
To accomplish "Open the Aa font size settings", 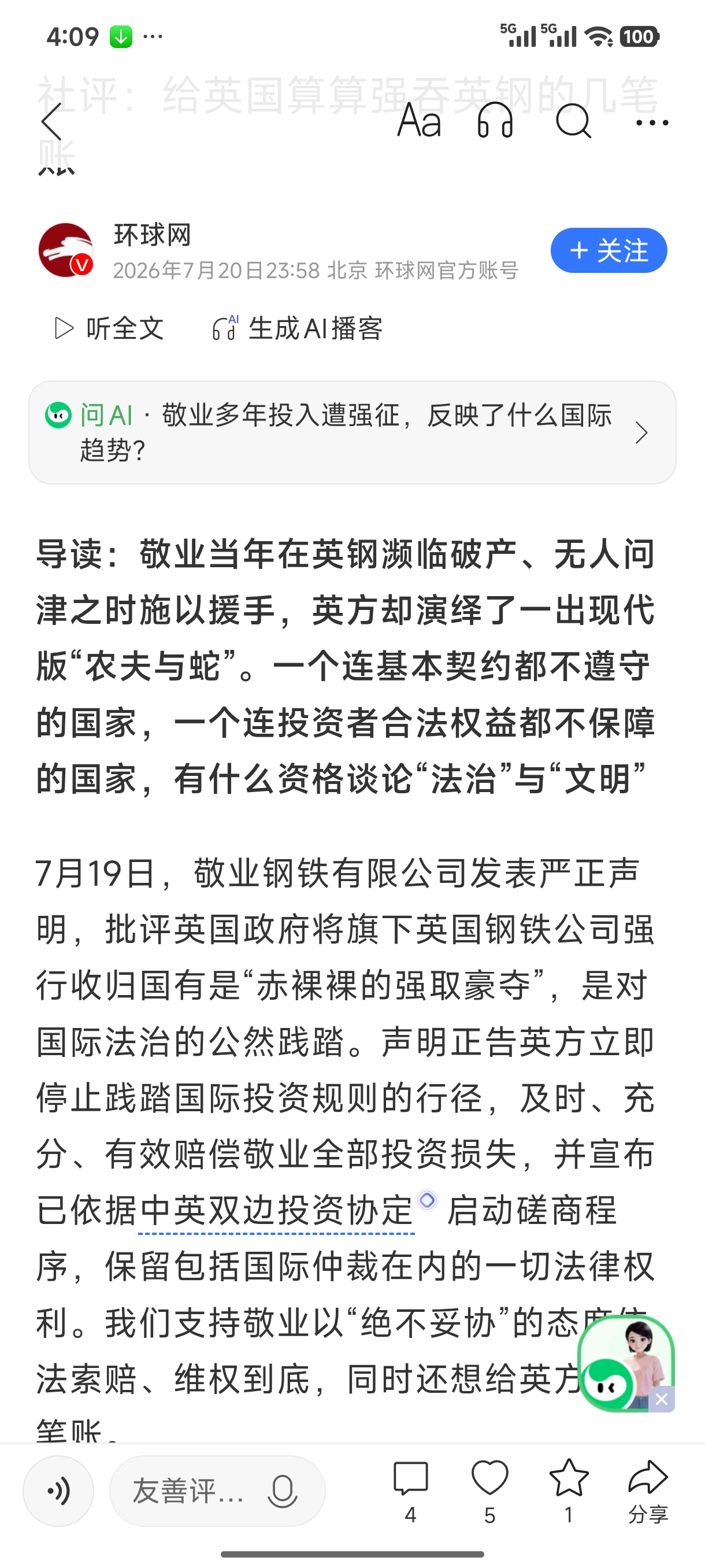I will coord(419,120).
